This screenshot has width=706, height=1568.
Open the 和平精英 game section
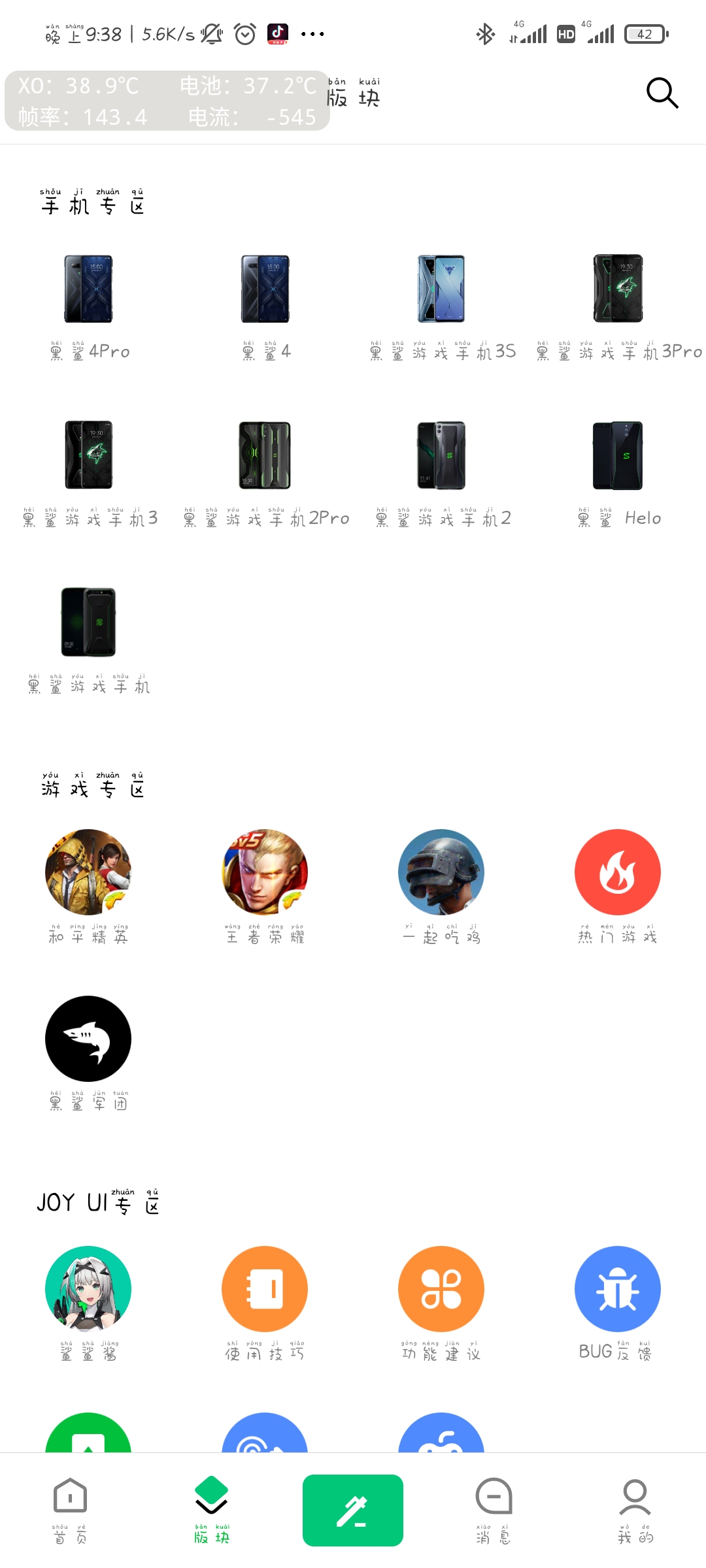point(88,887)
